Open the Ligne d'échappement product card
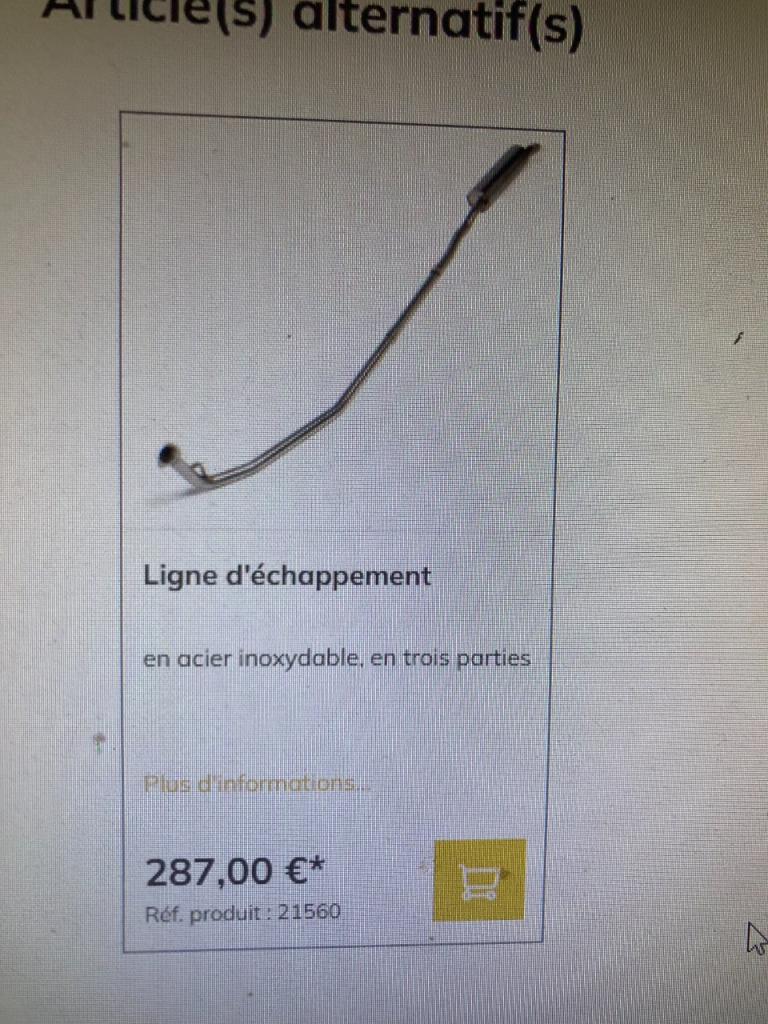The width and height of the screenshot is (768, 1024). [x=288, y=576]
